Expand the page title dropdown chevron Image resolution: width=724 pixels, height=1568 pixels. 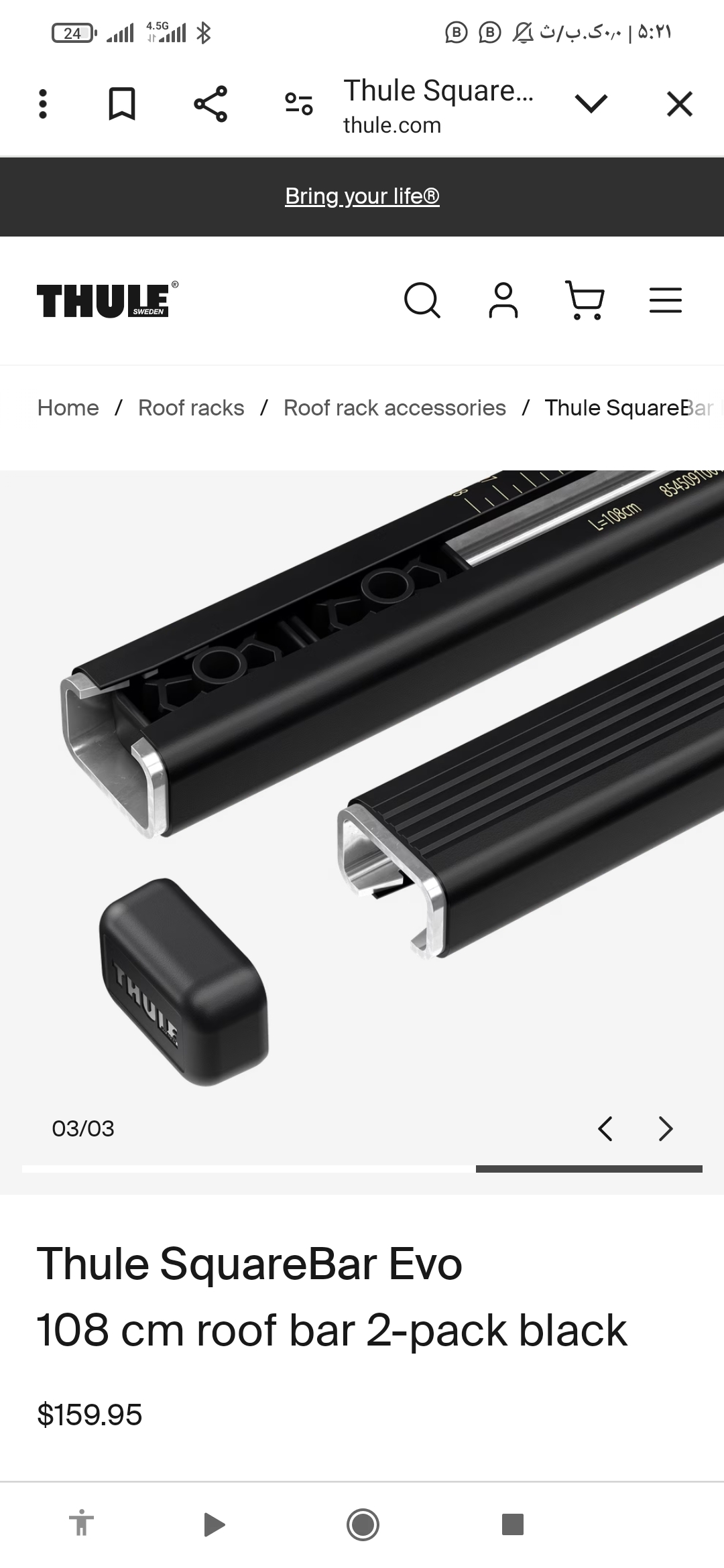click(591, 104)
